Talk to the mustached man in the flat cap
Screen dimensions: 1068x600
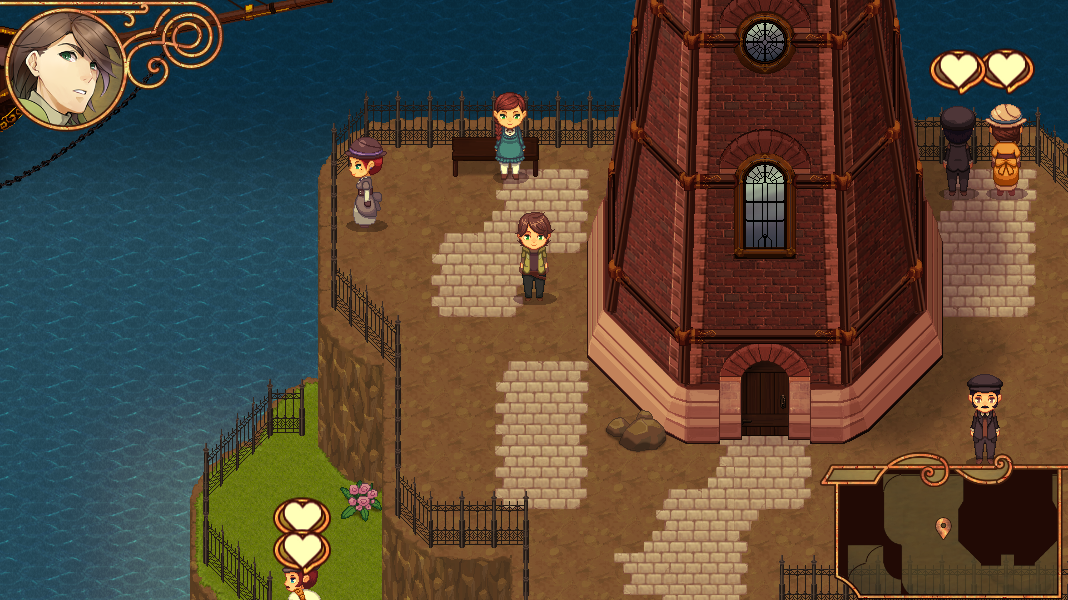[x=984, y=418]
